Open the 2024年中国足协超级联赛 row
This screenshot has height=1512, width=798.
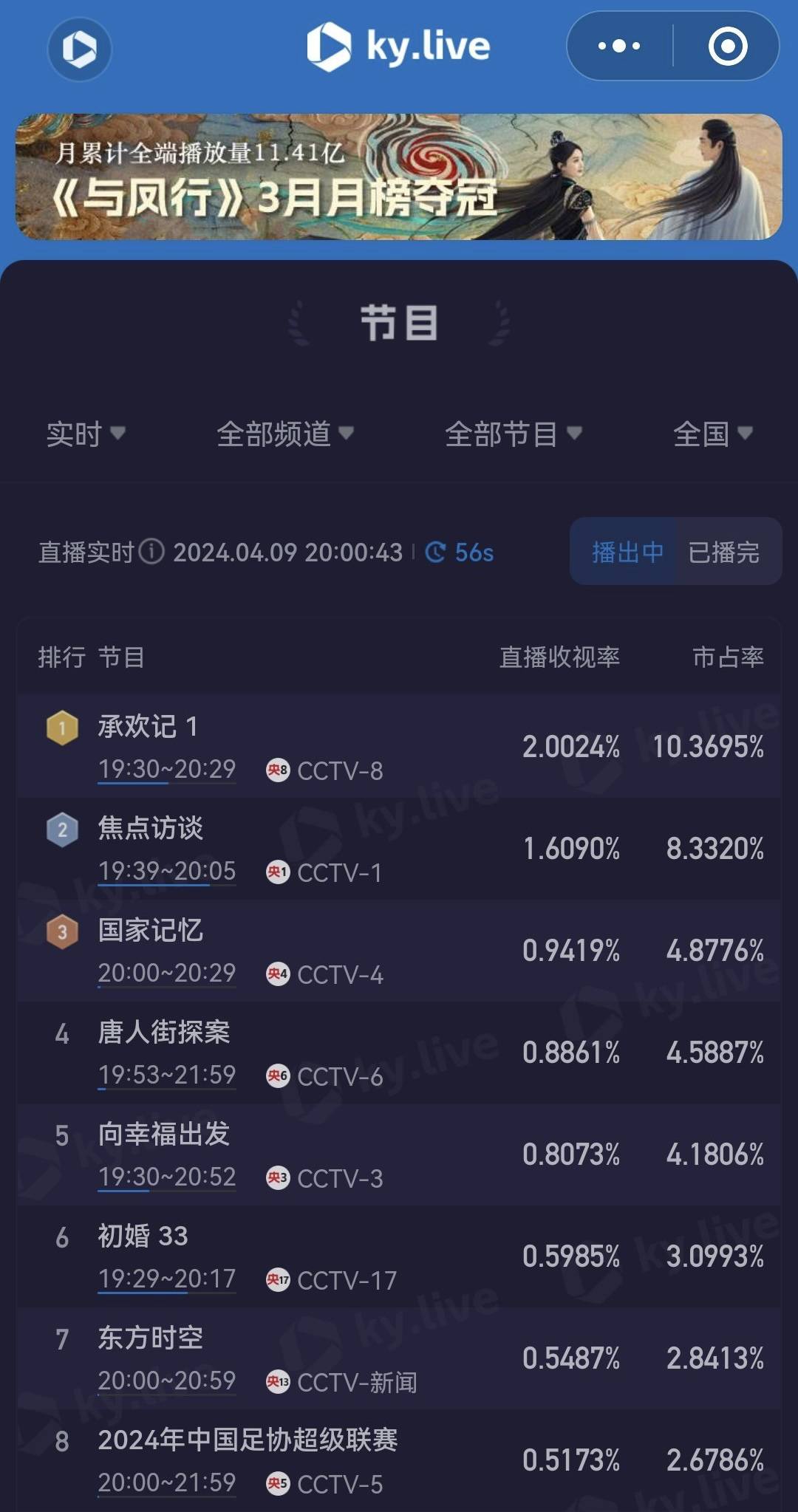[399, 1460]
